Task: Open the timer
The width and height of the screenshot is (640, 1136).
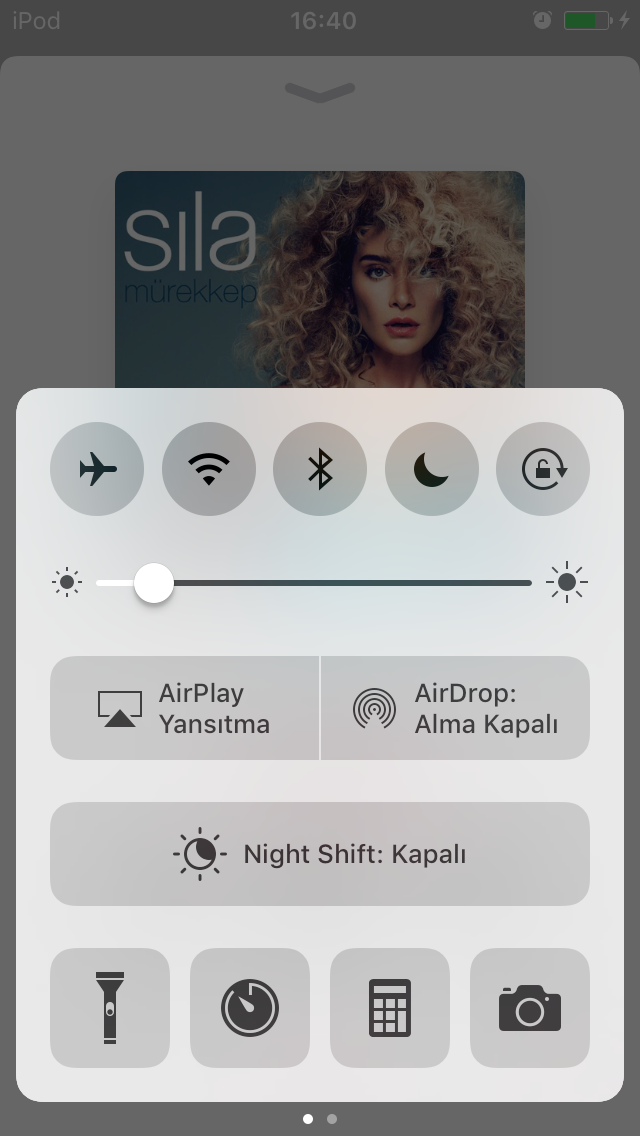Action: [x=249, y=1007]
